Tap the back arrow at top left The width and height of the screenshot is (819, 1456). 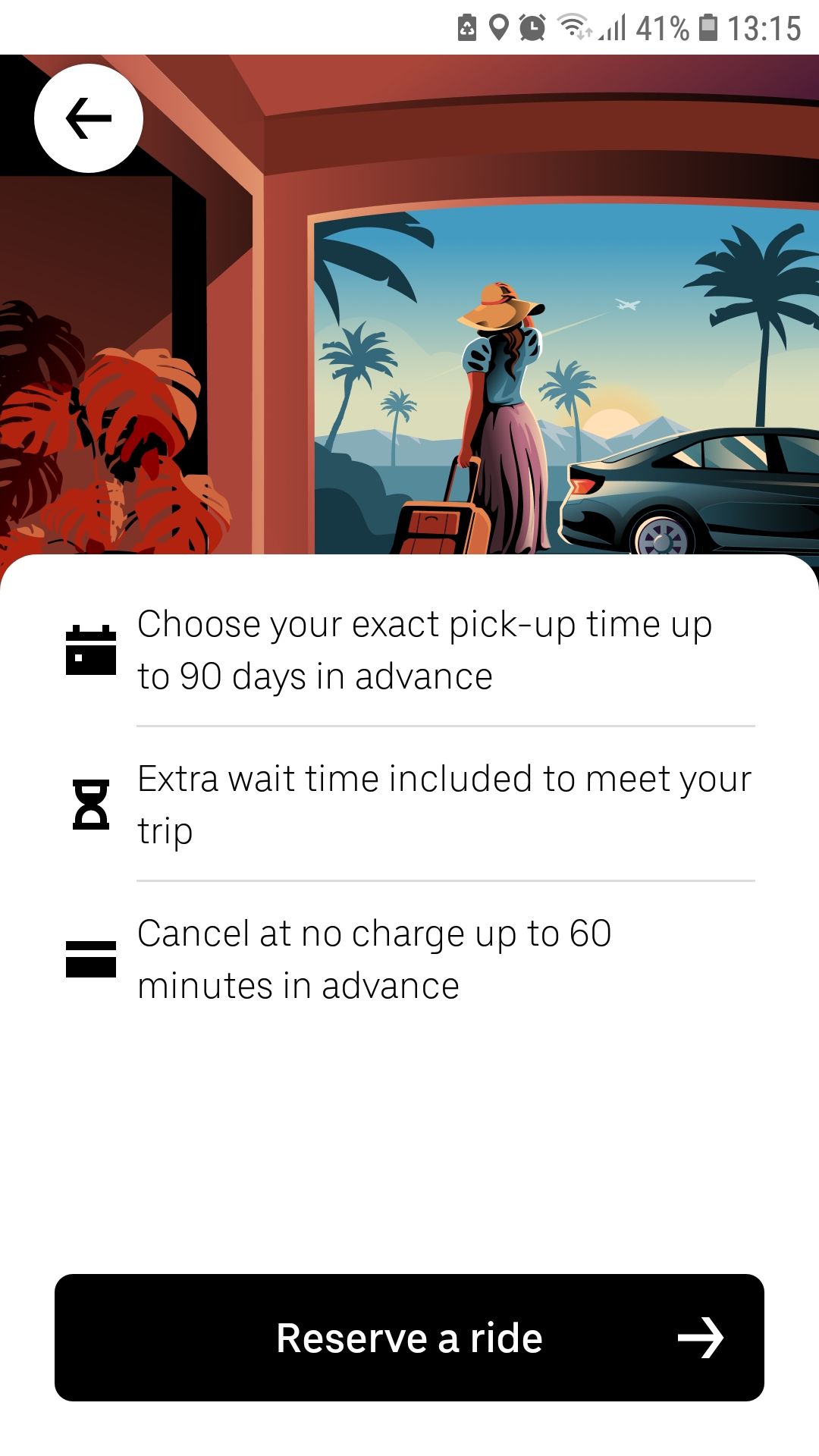coord(88,118)
